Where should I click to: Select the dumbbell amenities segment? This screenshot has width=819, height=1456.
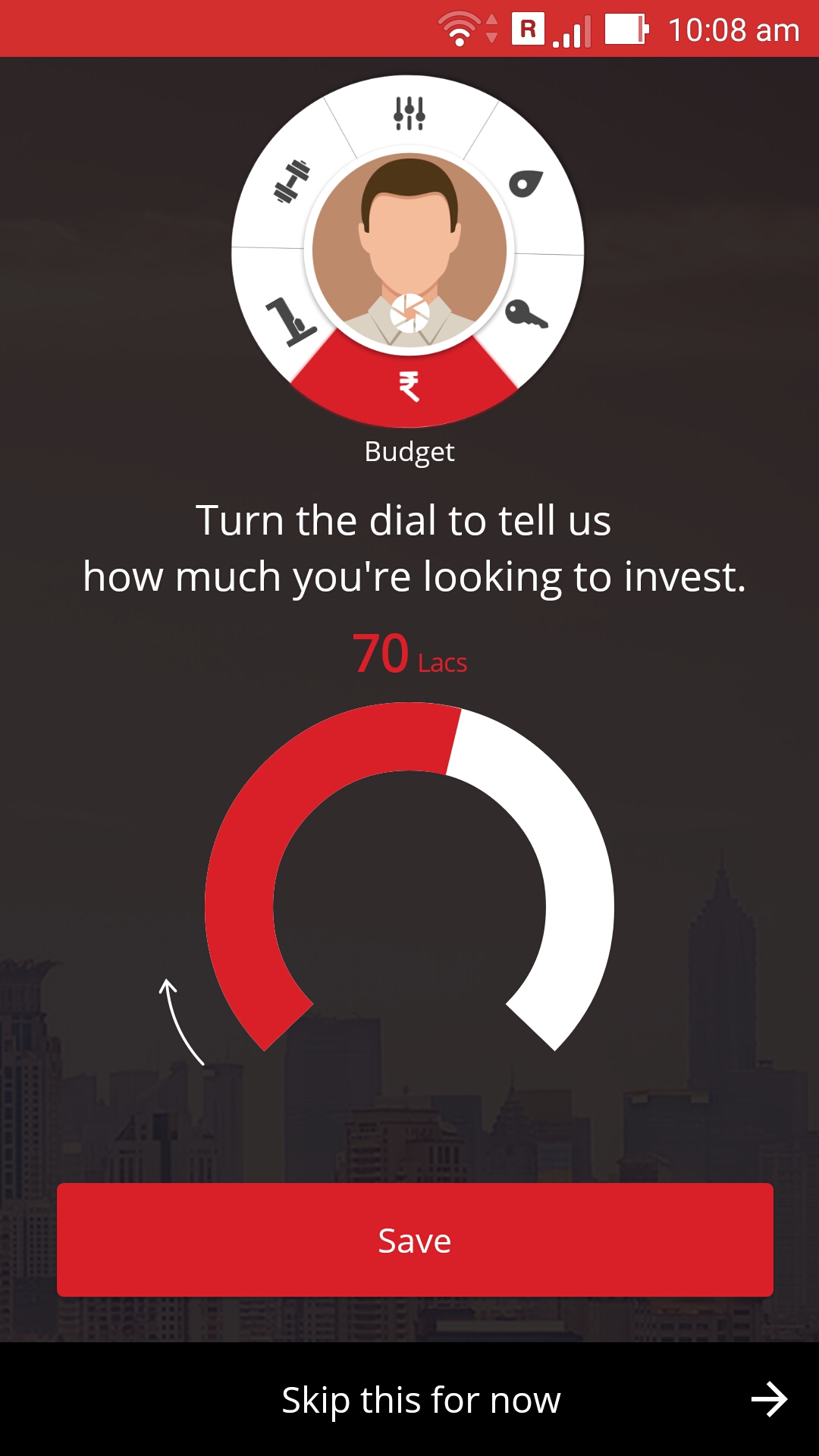click(291, 182)
